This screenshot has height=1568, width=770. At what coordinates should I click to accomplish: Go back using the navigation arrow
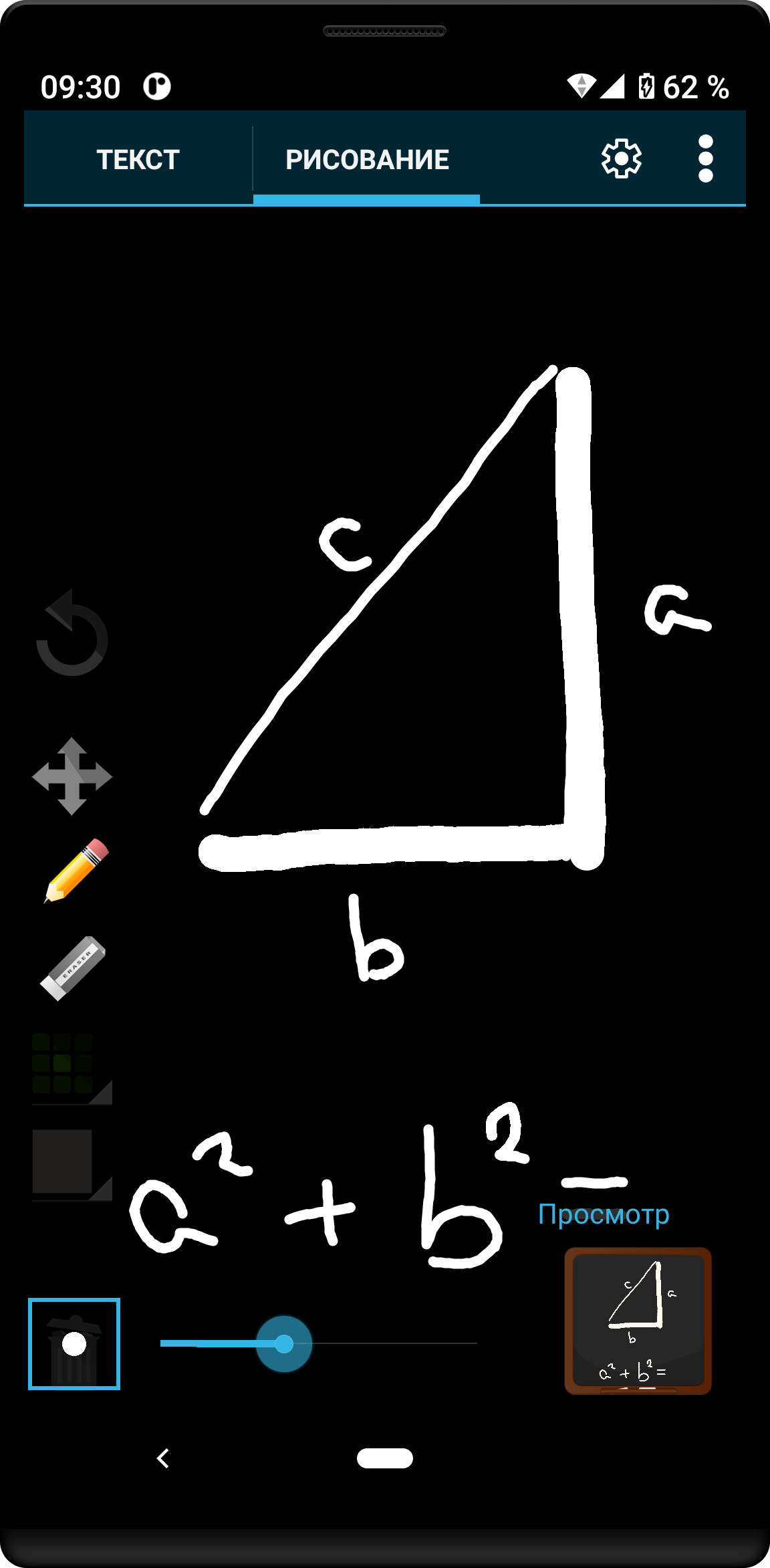pos(163,1458)
